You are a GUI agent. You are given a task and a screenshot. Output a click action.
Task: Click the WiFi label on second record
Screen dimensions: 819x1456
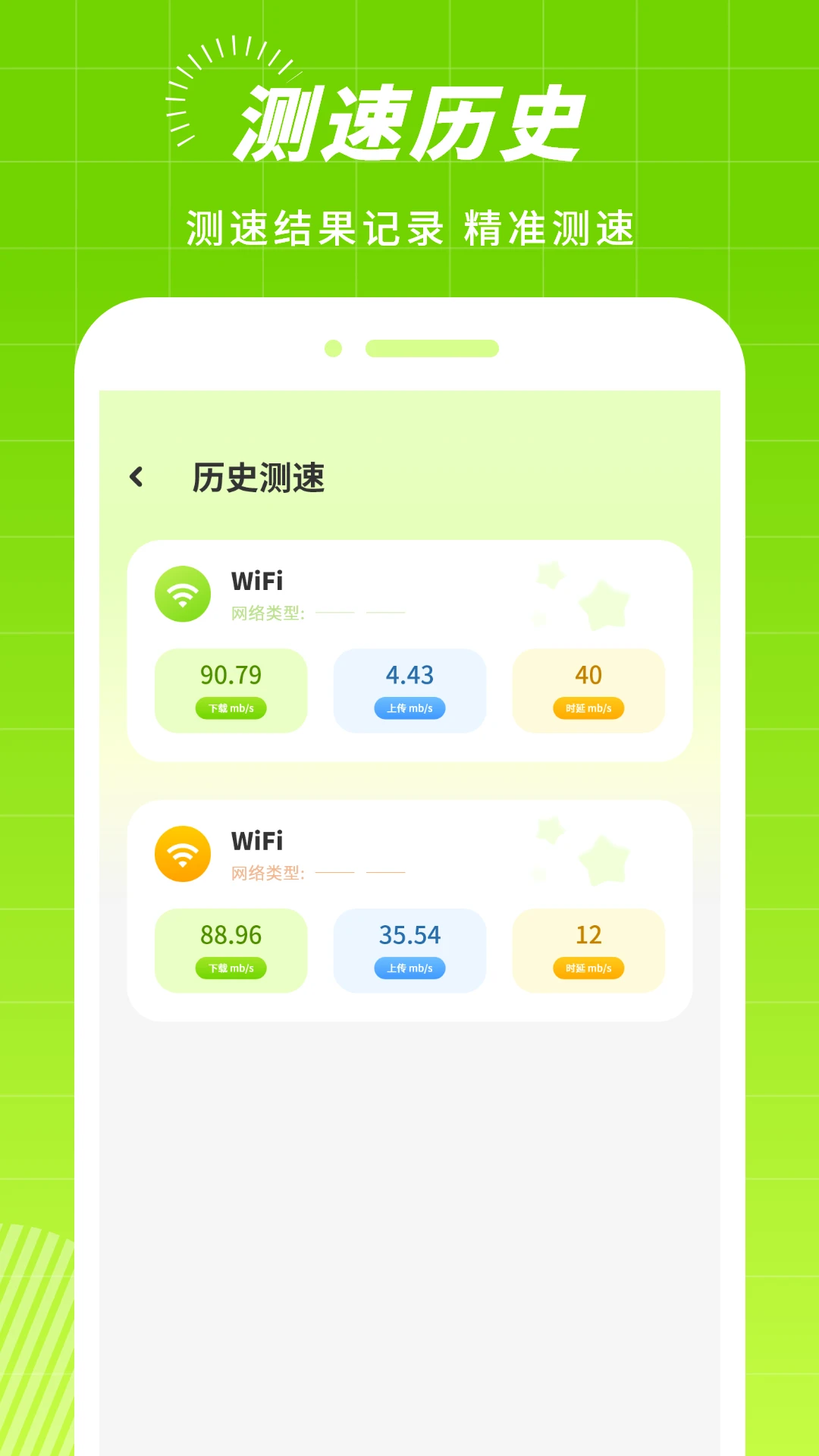(256, 842)
